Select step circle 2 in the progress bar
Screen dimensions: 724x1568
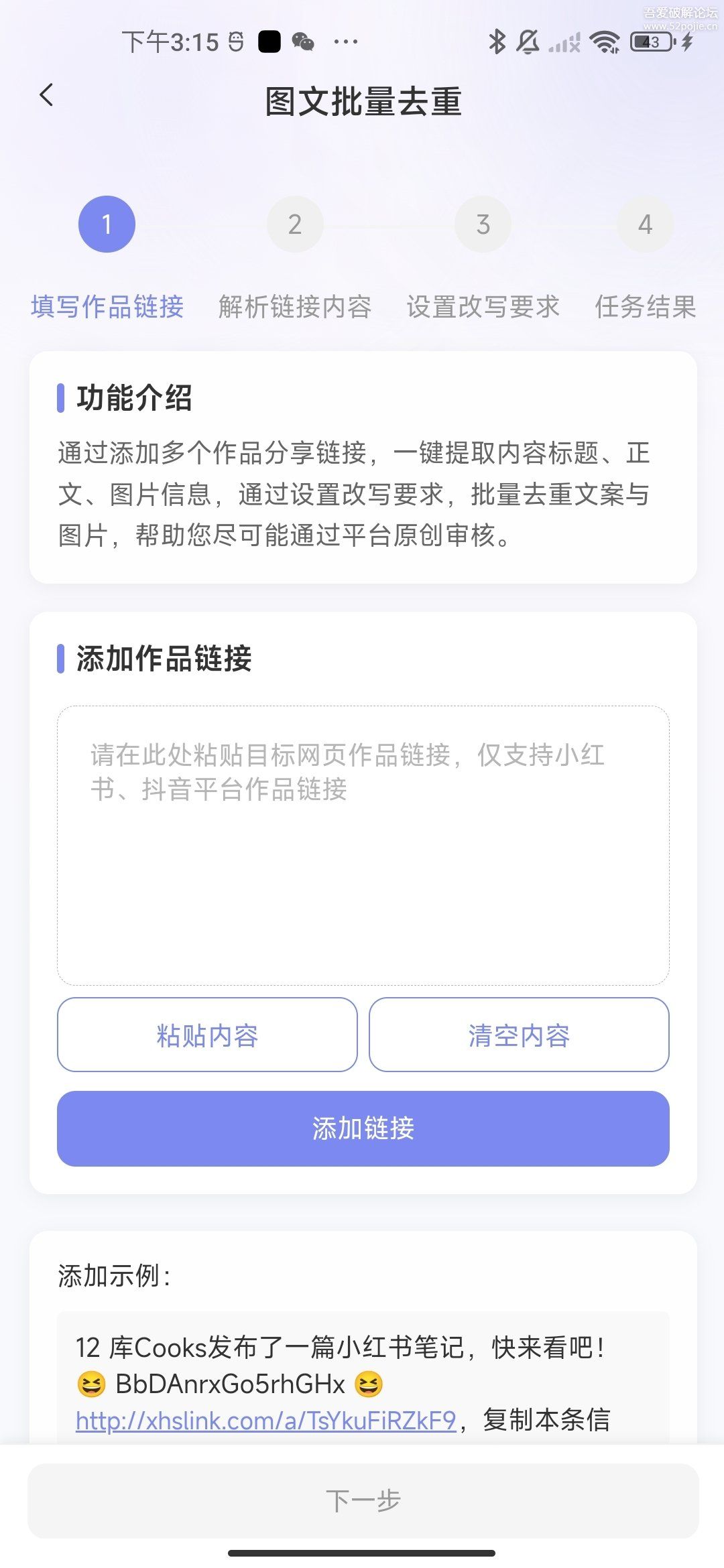(x=295, y=224)
